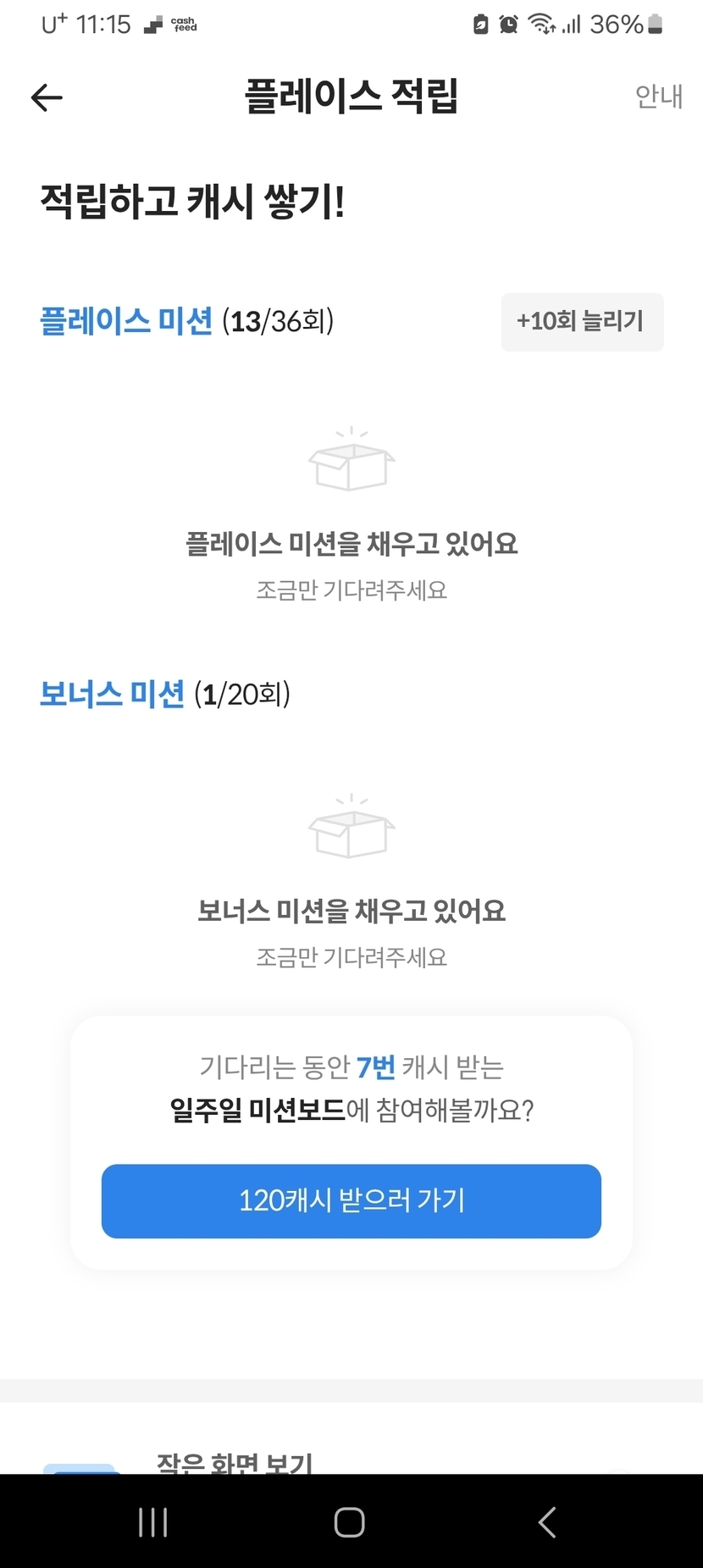This screenshot has width=703, height=1568.
Task: Open recent apps from navigation bar
Action: (153, 1521)
